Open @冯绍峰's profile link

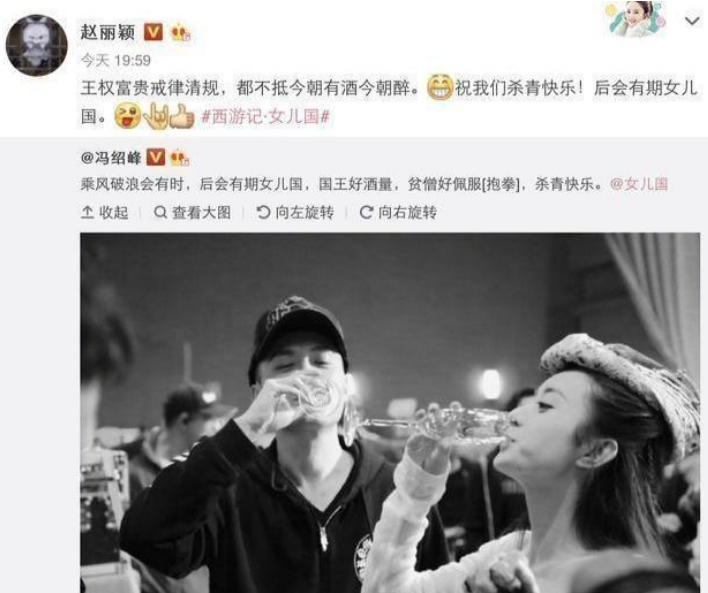click(x=112, y=158)
